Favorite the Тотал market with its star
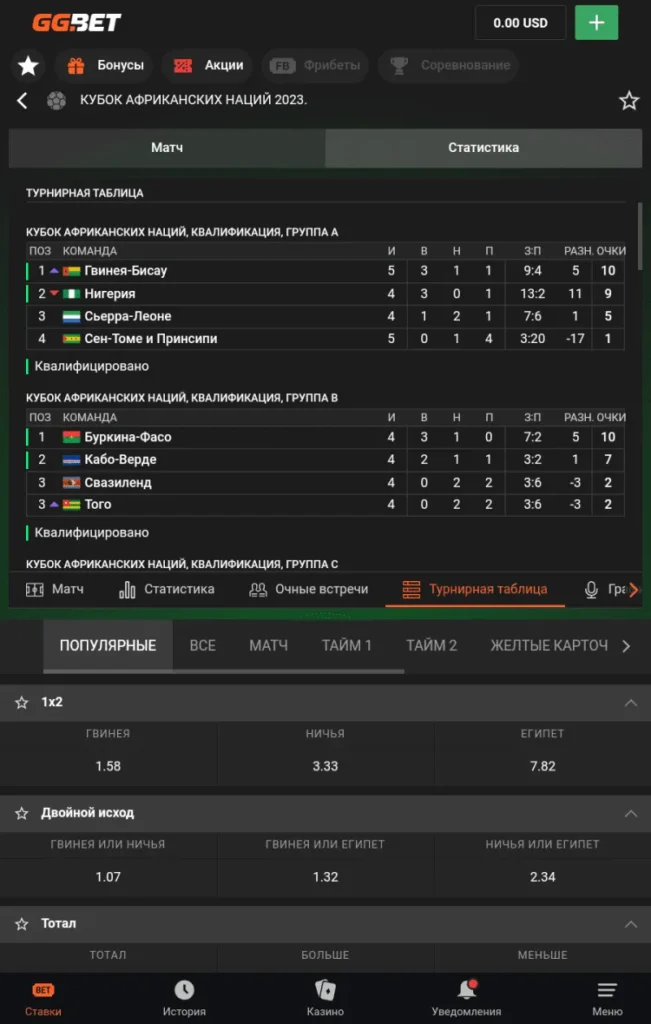Viewport: 651px width, 1024px height. point(21,923)
